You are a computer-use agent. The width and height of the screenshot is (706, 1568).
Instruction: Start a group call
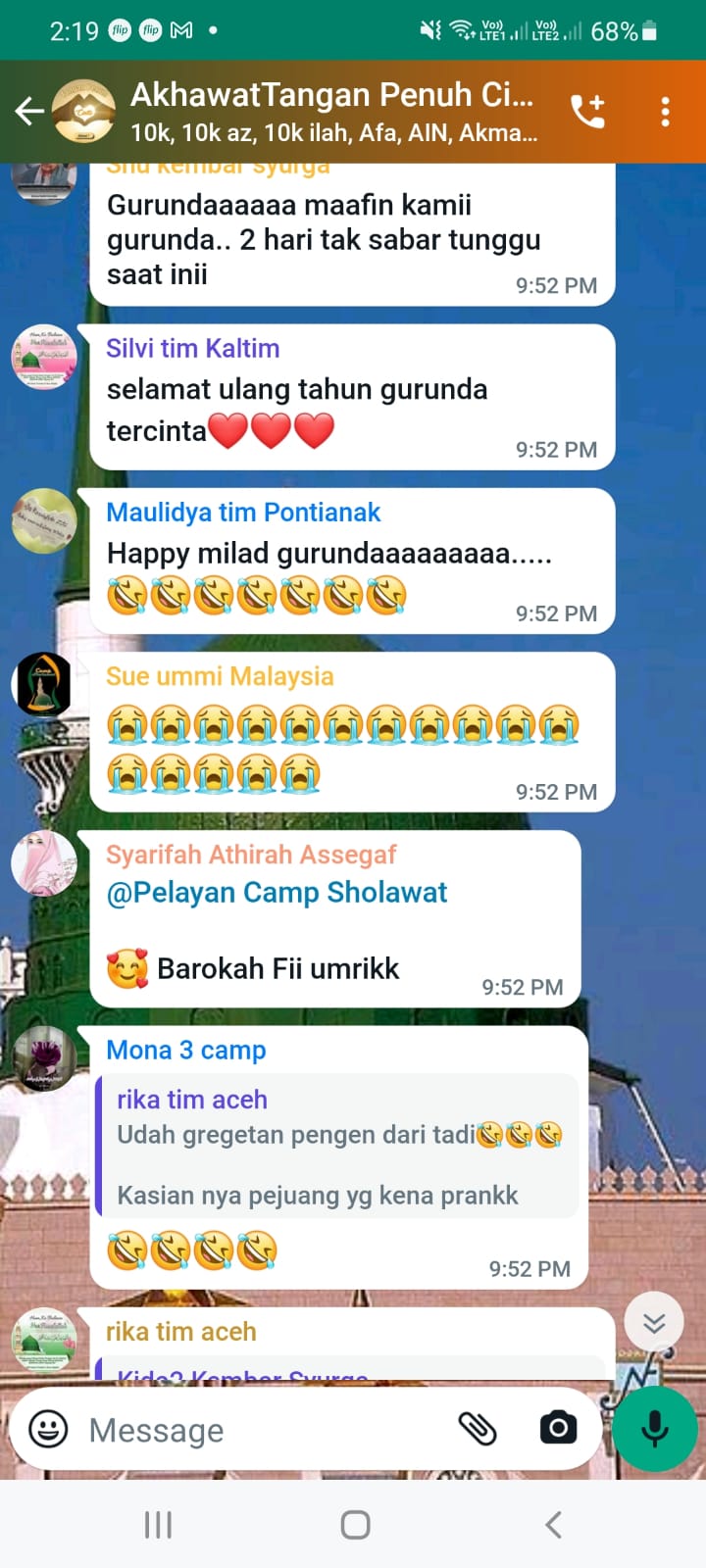click(588, 112)
